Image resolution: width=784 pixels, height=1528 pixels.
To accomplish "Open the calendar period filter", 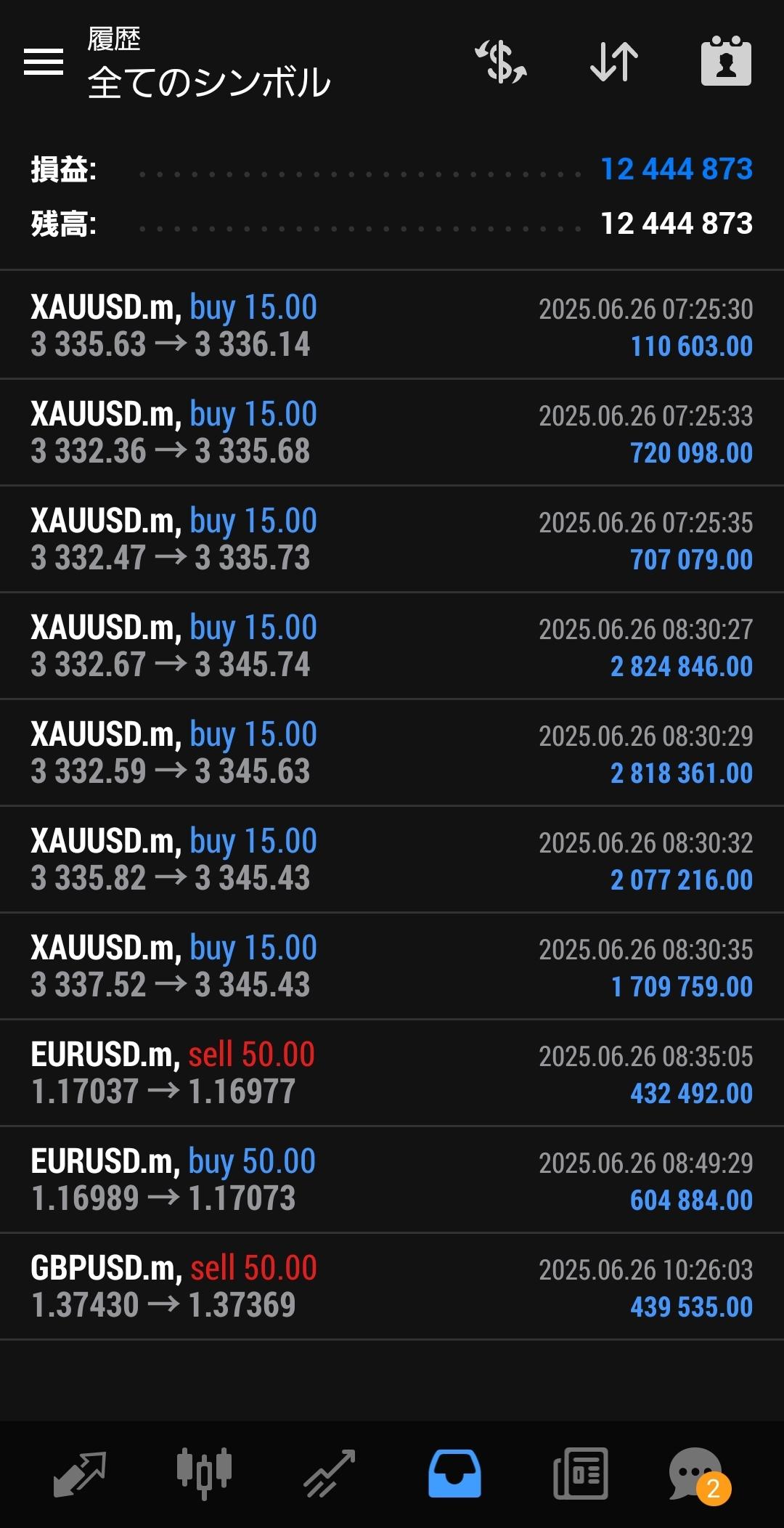I will (x=726, y=62).
